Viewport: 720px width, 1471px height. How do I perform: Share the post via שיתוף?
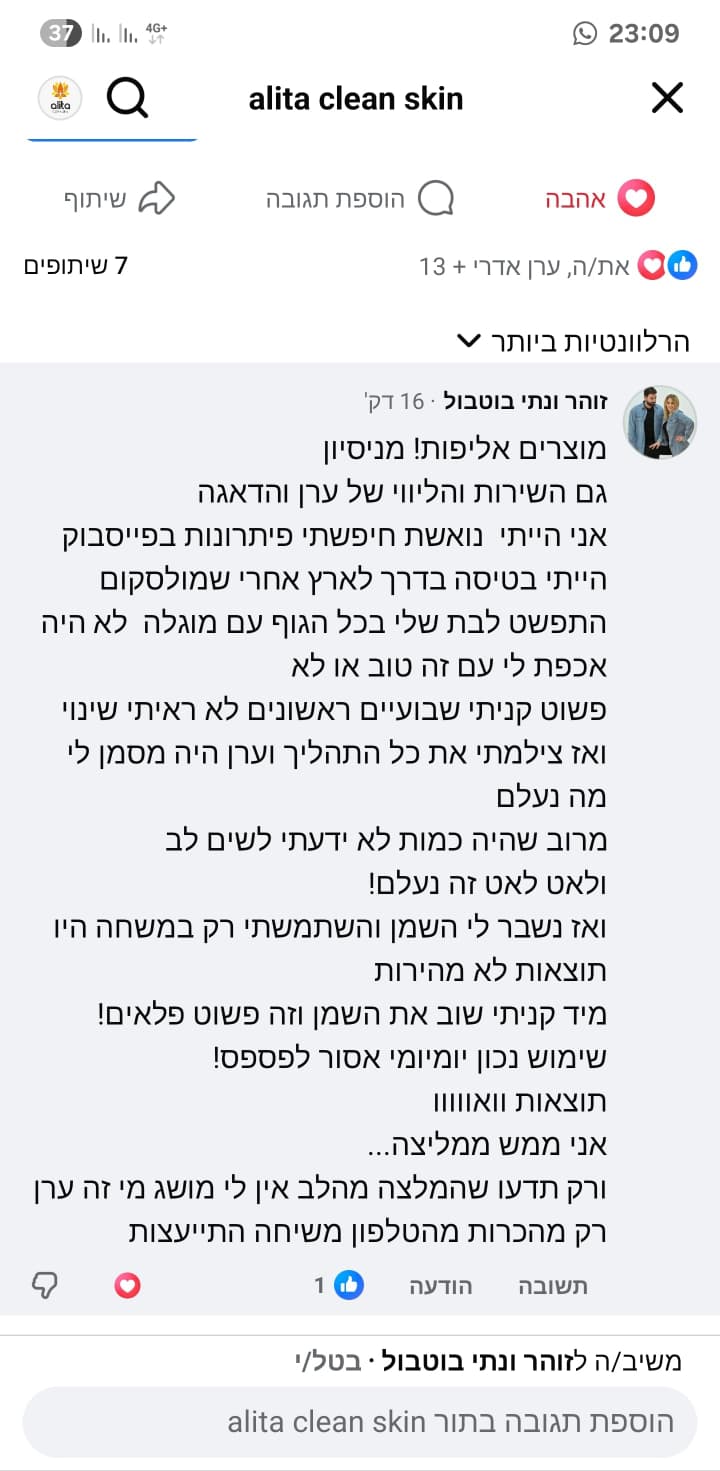(119, 199)
